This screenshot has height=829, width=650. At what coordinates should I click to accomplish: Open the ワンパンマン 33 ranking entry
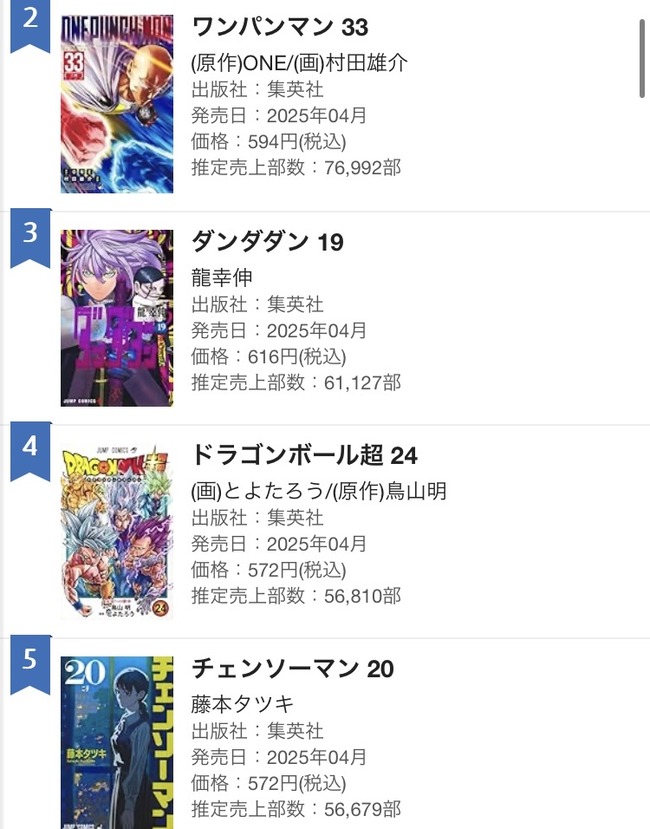(x=279, y=28)
